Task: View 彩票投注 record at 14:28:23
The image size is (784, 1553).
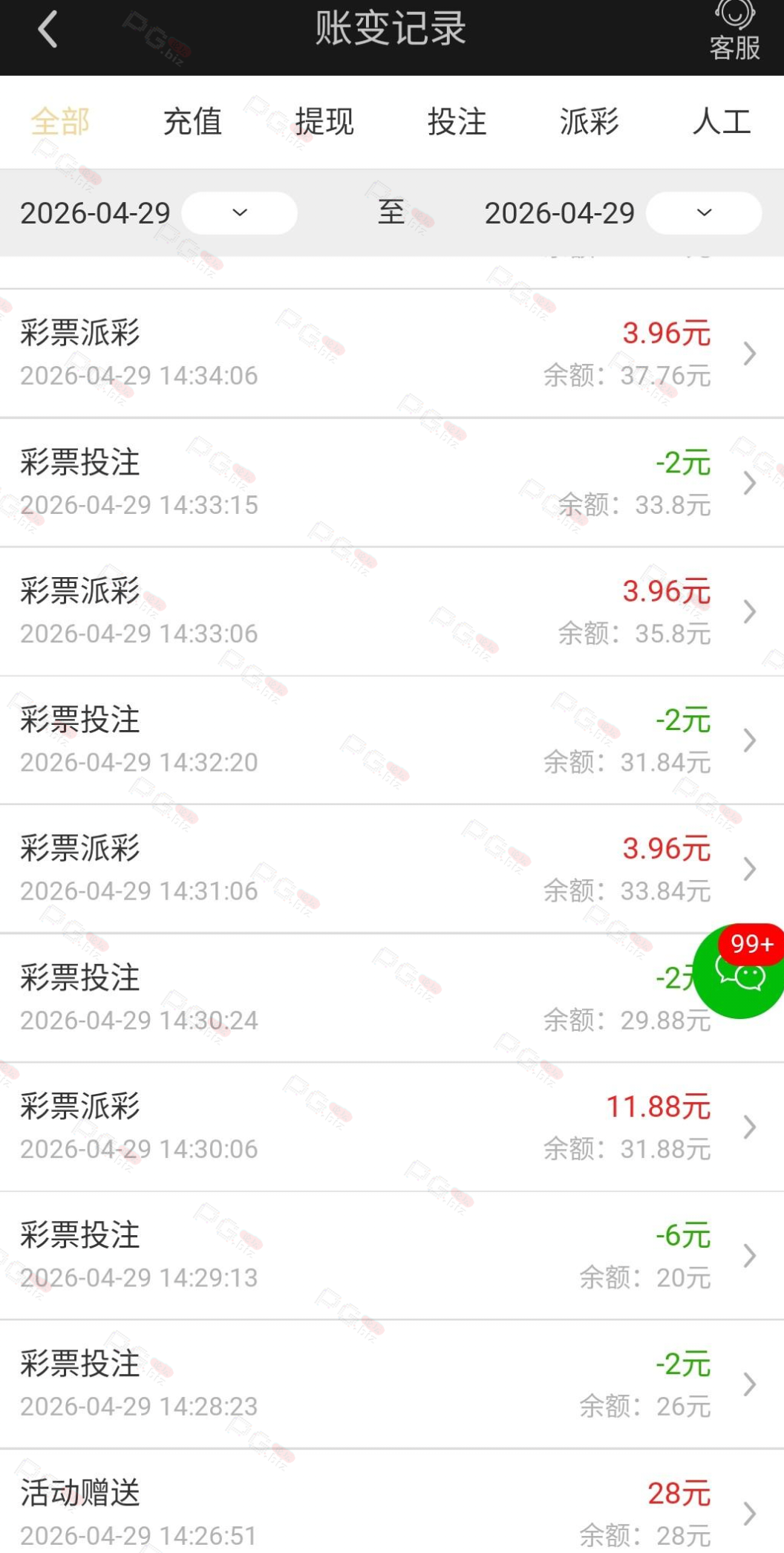Action: pos(391,1384)
